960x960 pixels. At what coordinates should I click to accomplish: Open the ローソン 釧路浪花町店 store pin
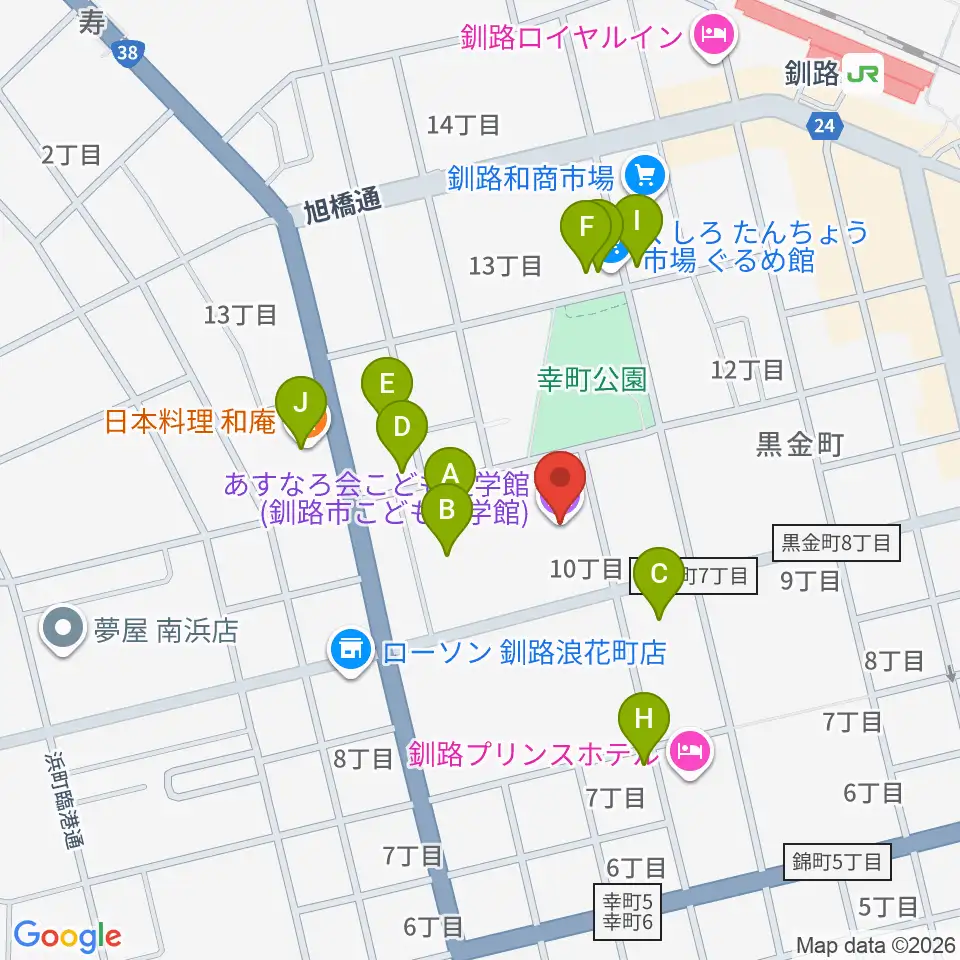[351, 653]
